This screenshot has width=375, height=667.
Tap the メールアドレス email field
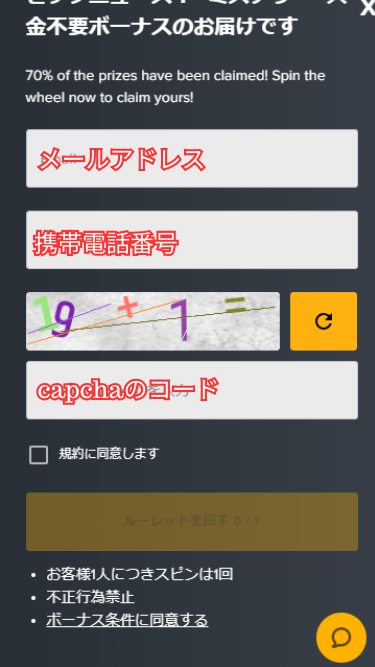[x=192, y=158]
